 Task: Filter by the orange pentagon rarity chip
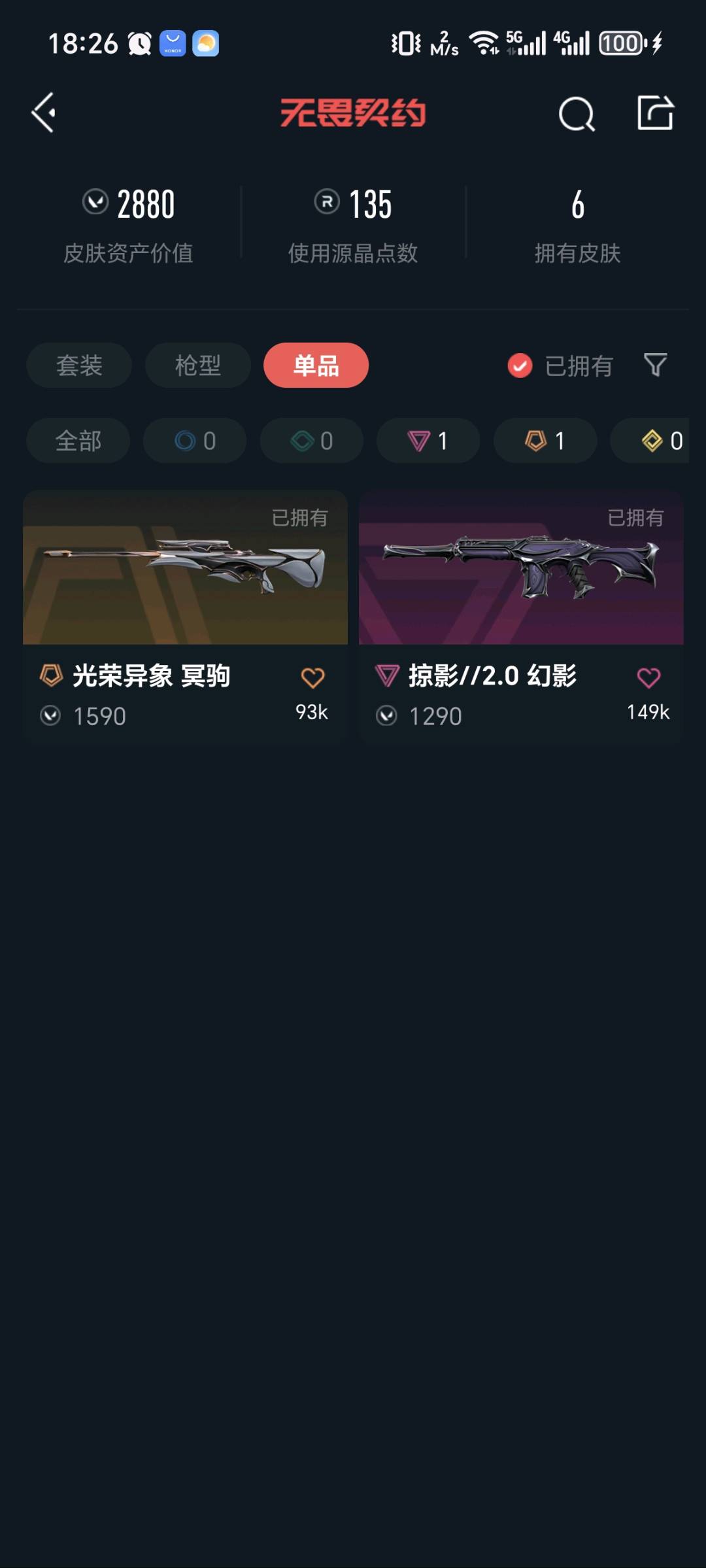pyautogui.click(x=545, y=441)
